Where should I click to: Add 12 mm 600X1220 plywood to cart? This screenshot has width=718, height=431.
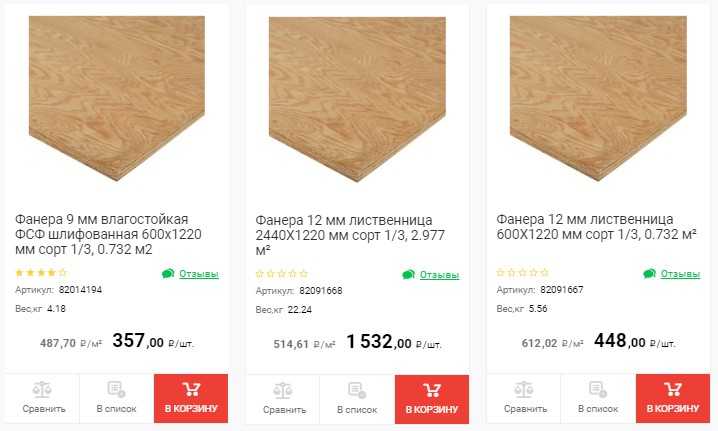(673, 398)
